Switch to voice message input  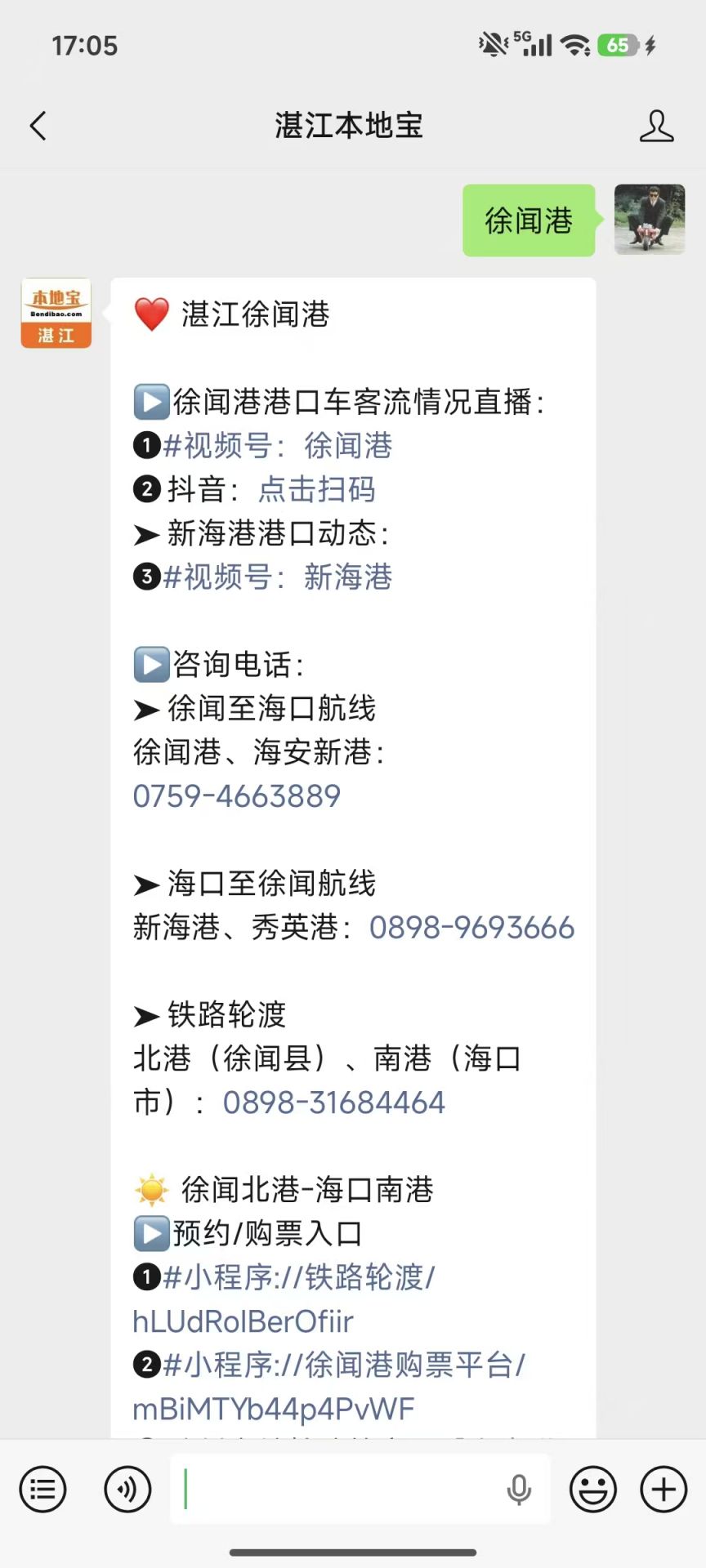[x=127, y=1490]
